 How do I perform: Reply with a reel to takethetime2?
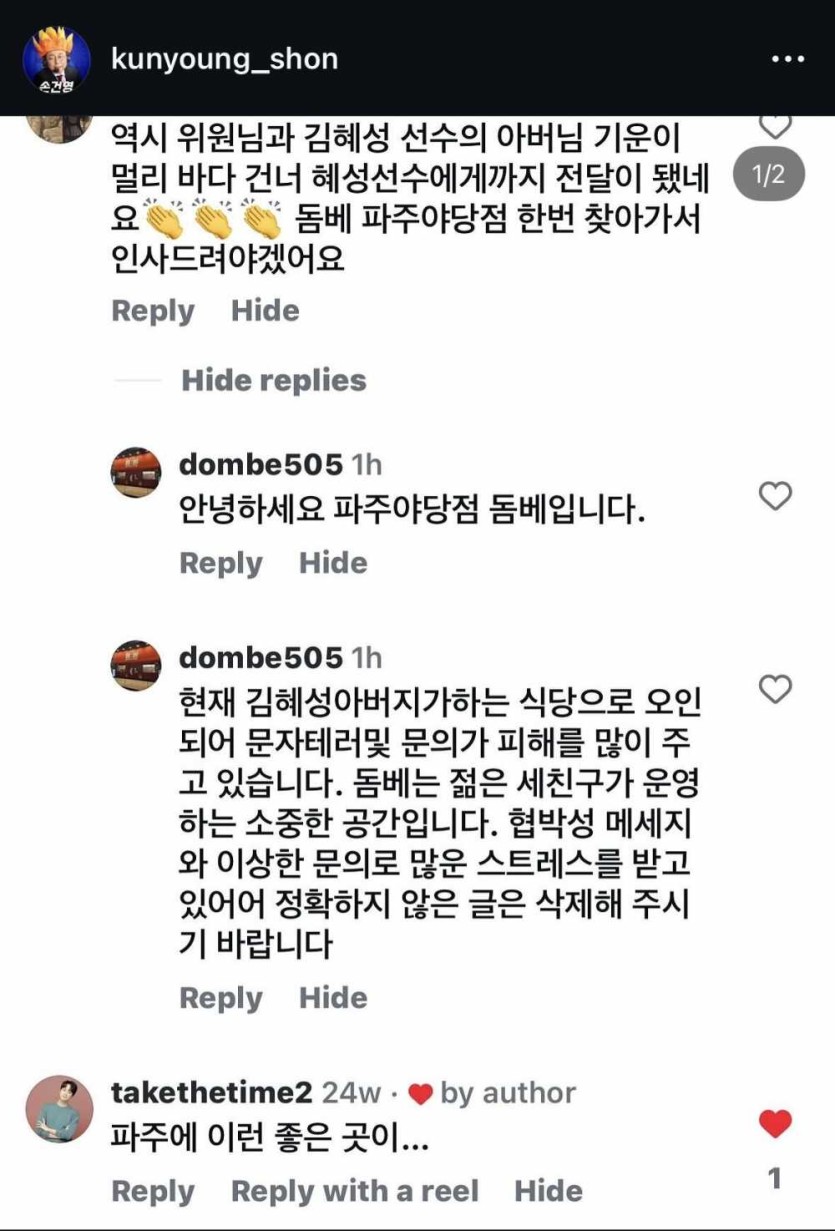354,1191
